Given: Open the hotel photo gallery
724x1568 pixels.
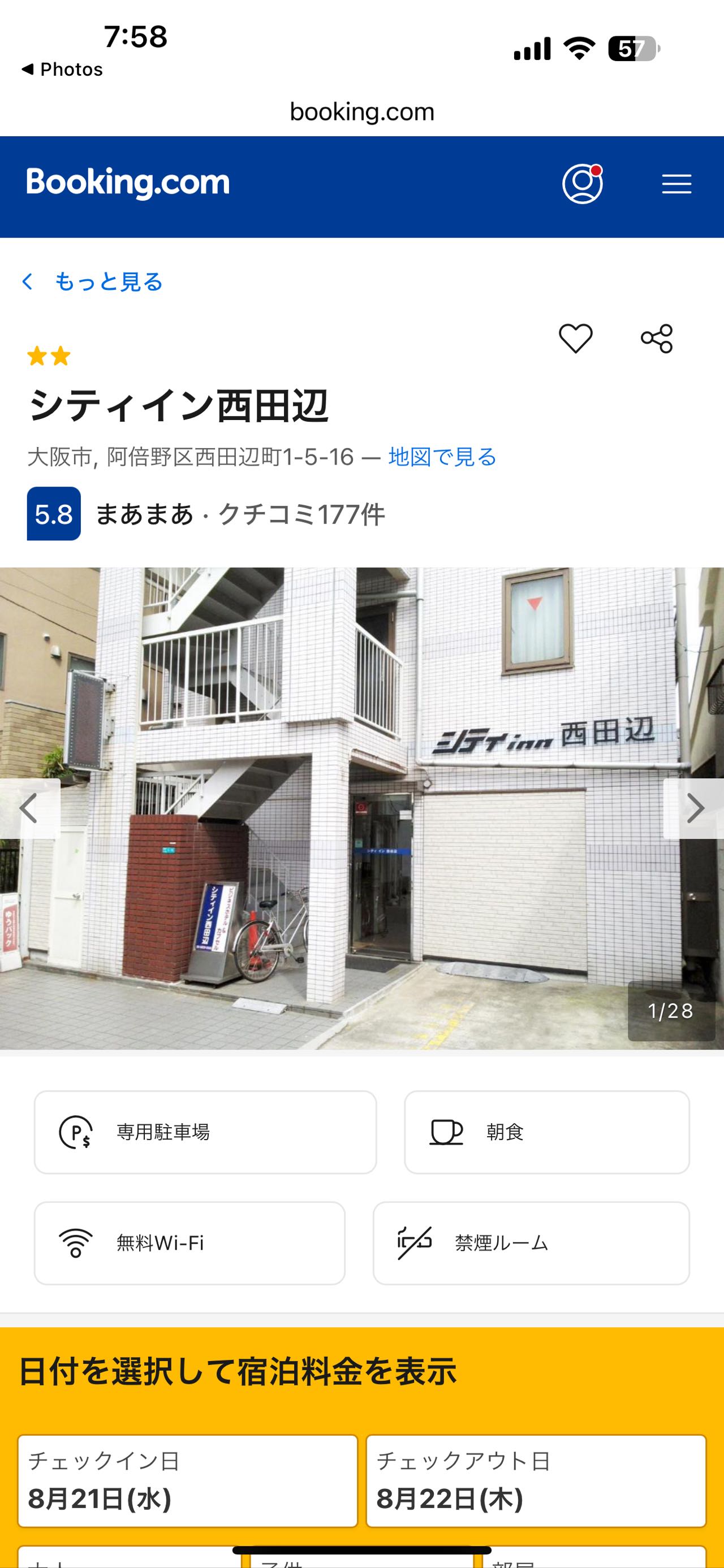Looking at the screenshot, I should (361, 808).
